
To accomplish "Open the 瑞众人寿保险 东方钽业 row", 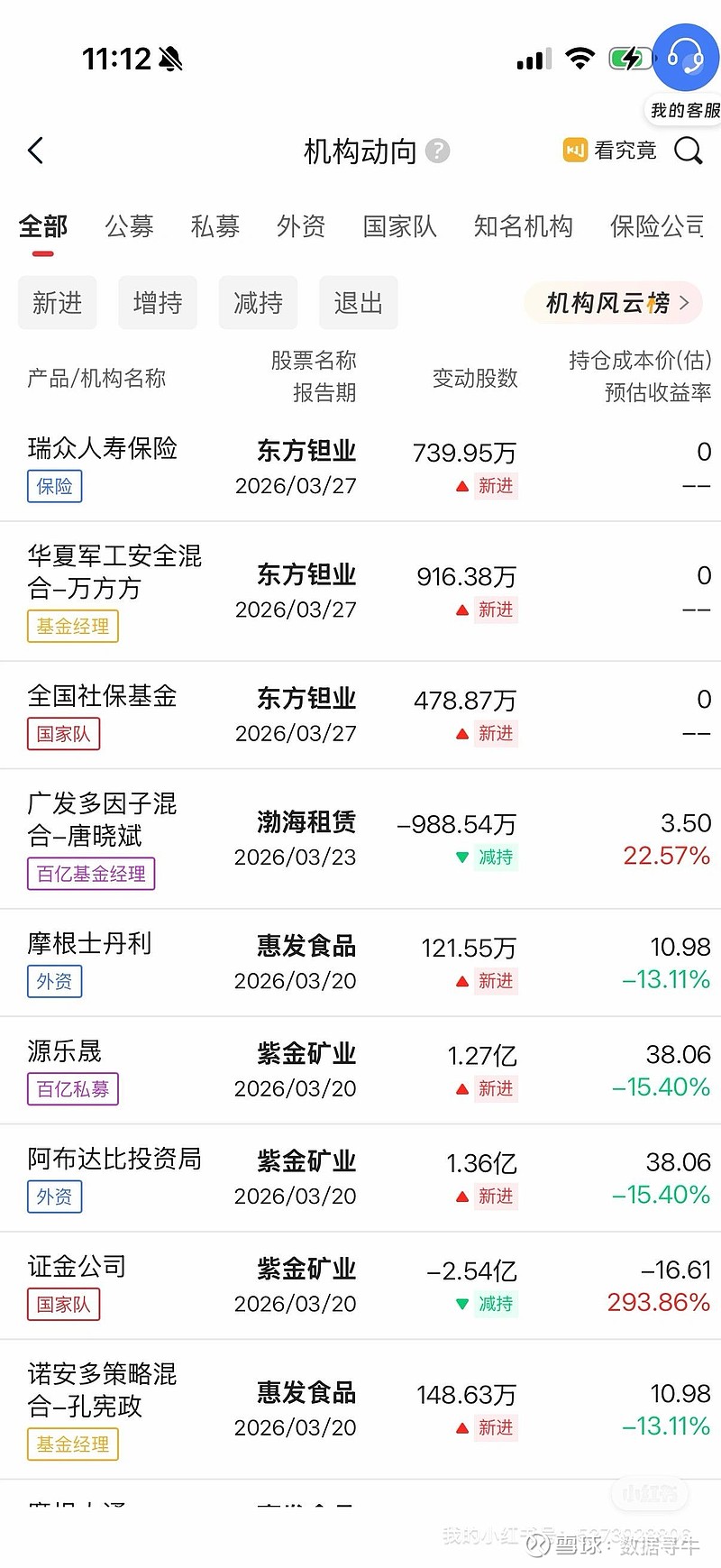I will (360, 467).
